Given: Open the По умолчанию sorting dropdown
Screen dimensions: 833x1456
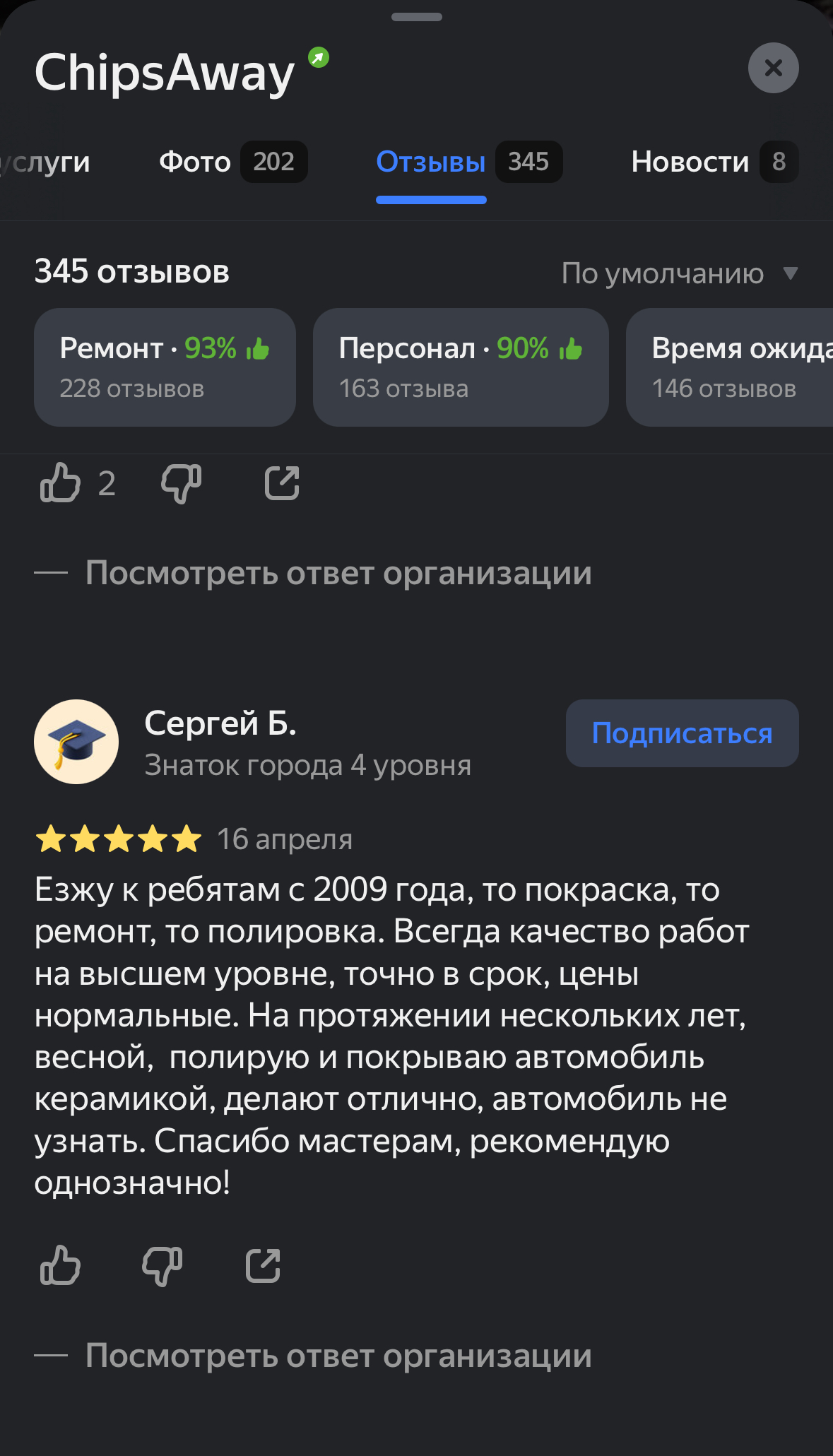Looking at the screenshot, I should tap(679, 273).
